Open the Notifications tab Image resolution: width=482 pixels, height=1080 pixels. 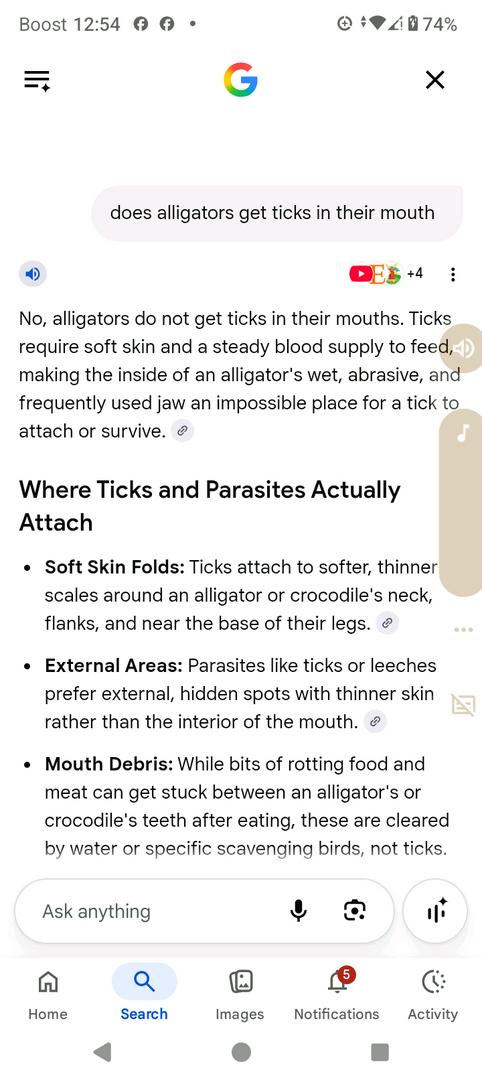point(337,993)
